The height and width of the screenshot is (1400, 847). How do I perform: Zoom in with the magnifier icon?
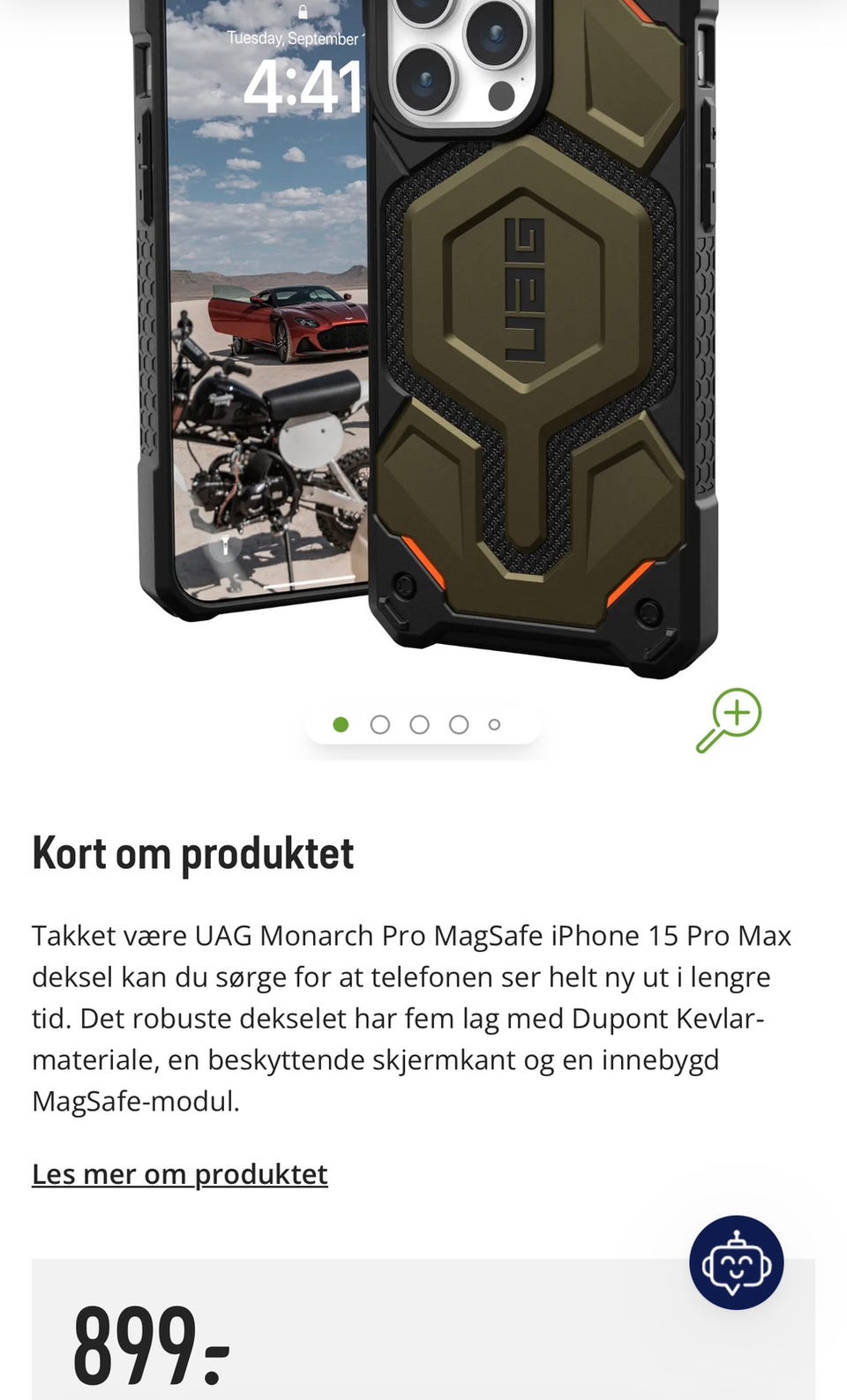pos(729,720)
